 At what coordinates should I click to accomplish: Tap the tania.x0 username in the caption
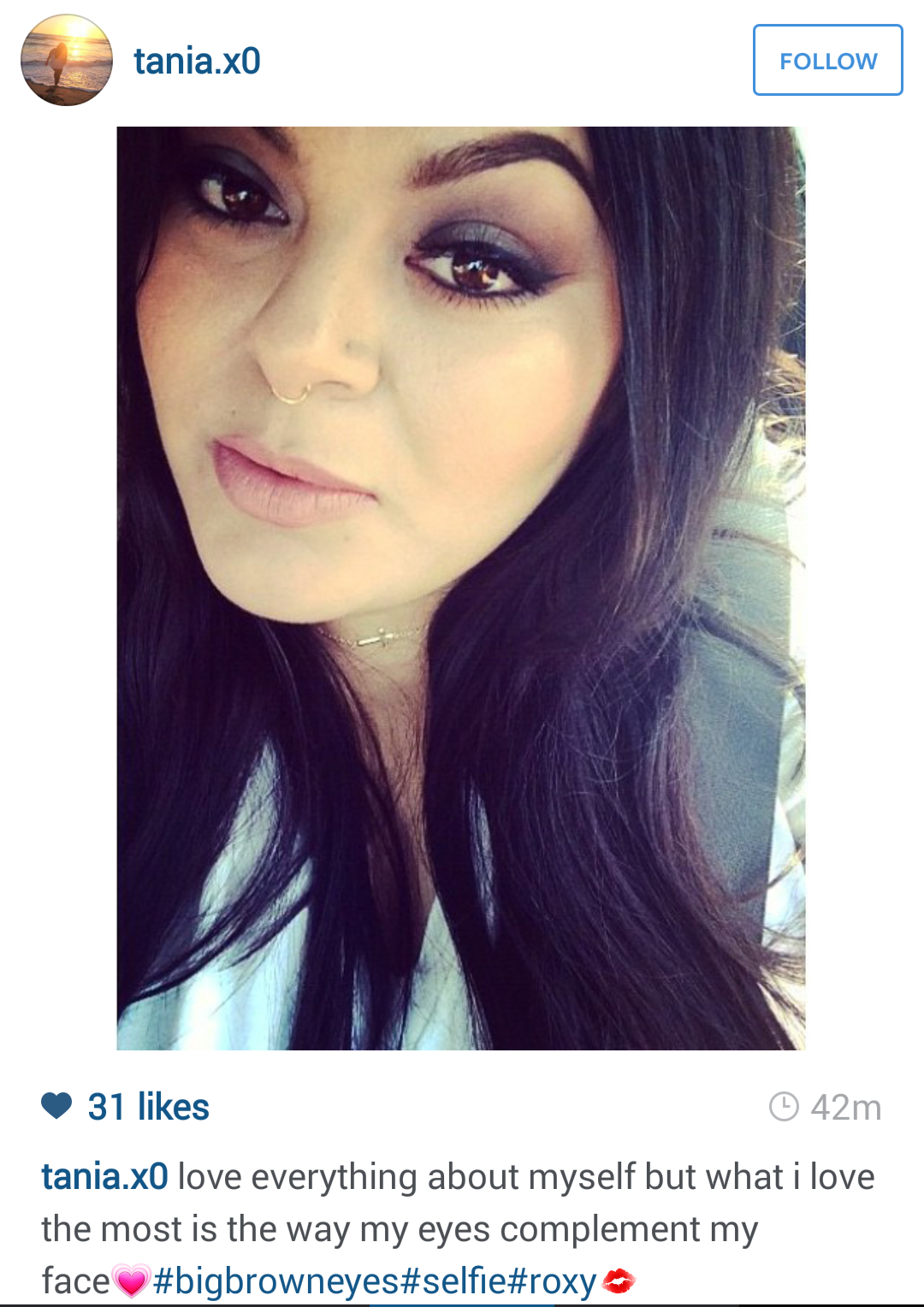[x=104, y=1177]
